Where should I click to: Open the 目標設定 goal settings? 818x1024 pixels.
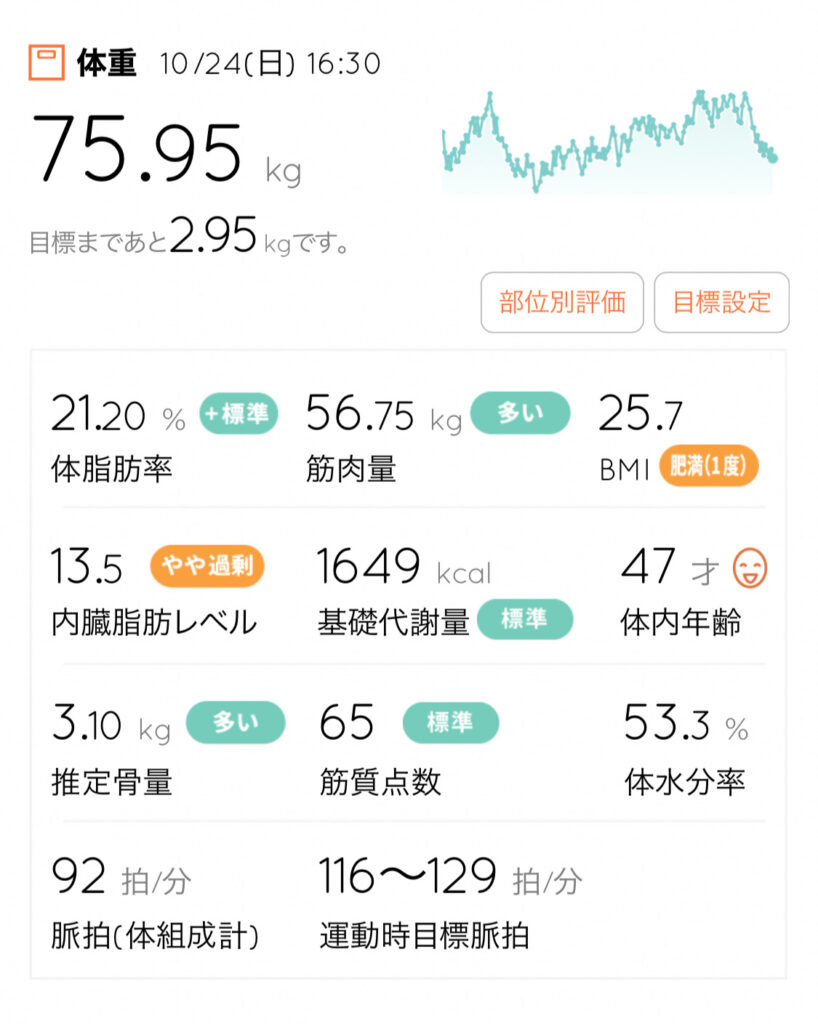(721, 302)
